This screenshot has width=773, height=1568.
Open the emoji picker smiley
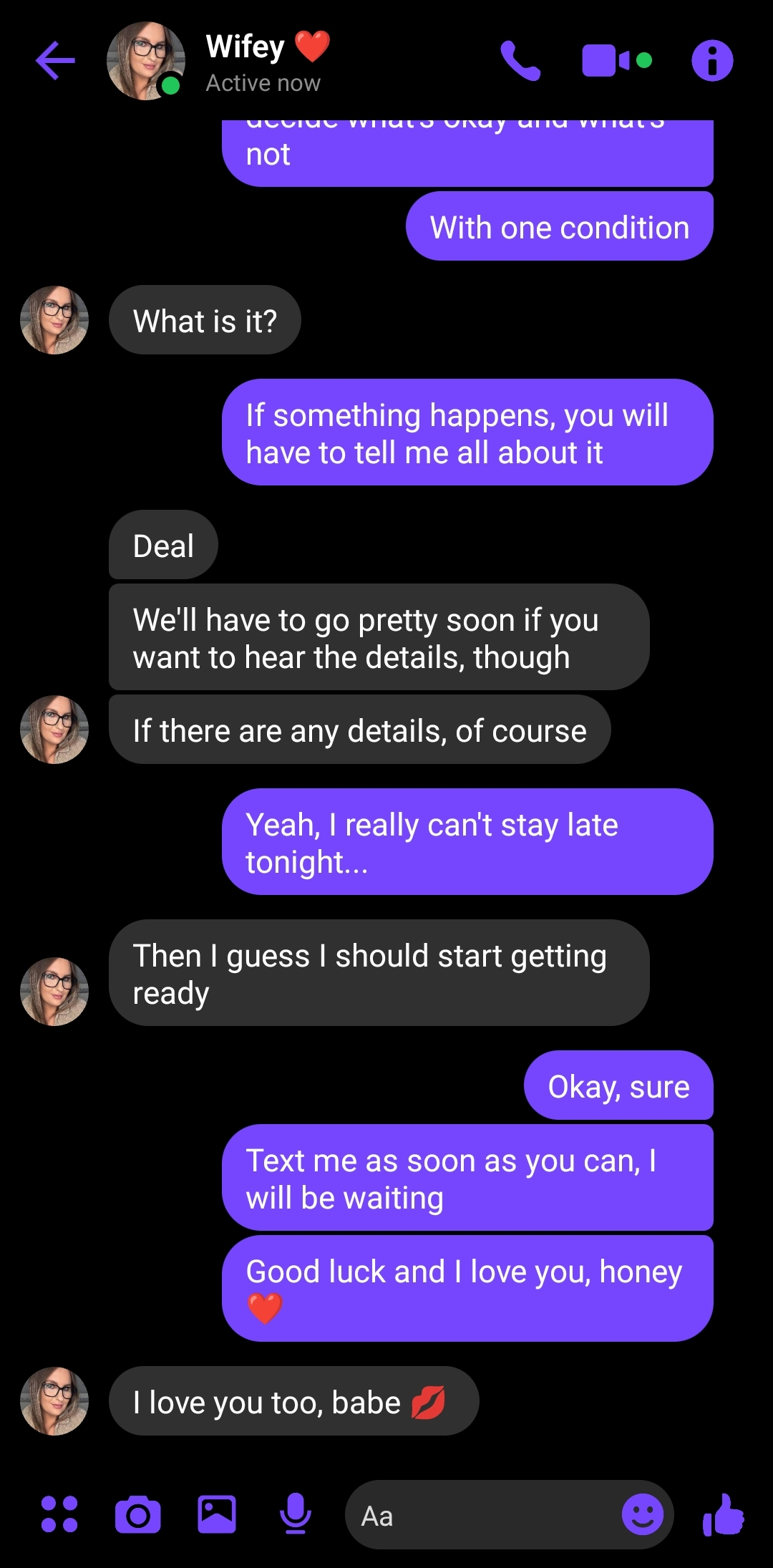pyautogui.click(x=643, y=1514)
